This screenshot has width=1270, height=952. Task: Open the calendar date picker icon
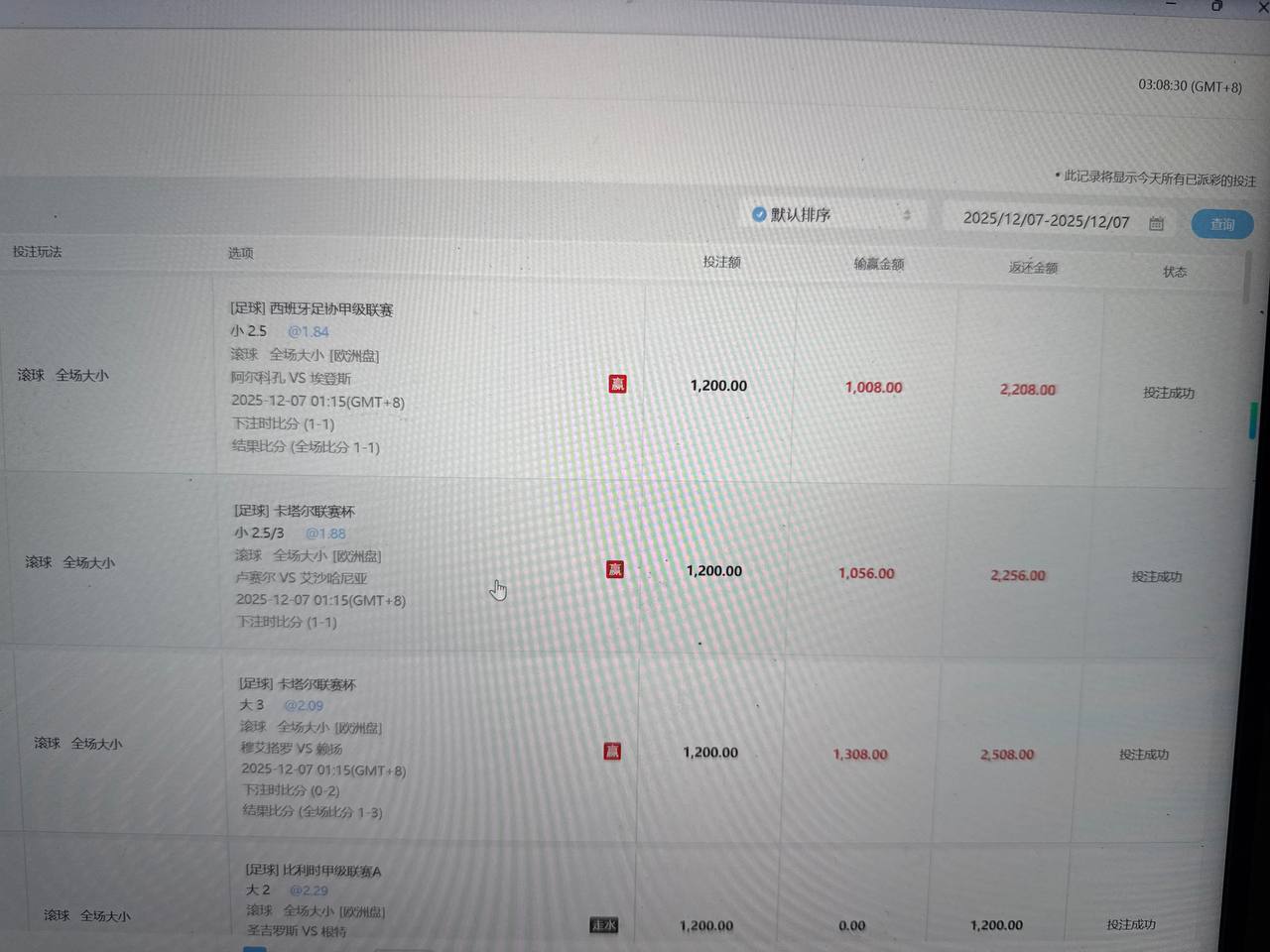click(1156, 224)
